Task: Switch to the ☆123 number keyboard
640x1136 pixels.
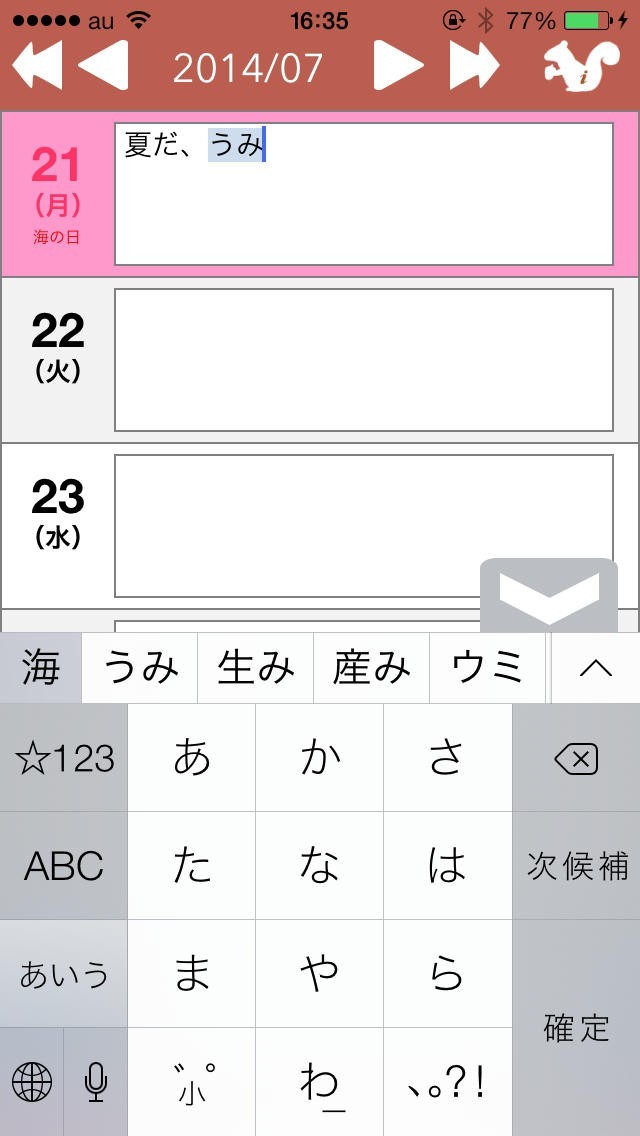Action: pyautogui.click(x=64, y=759)
